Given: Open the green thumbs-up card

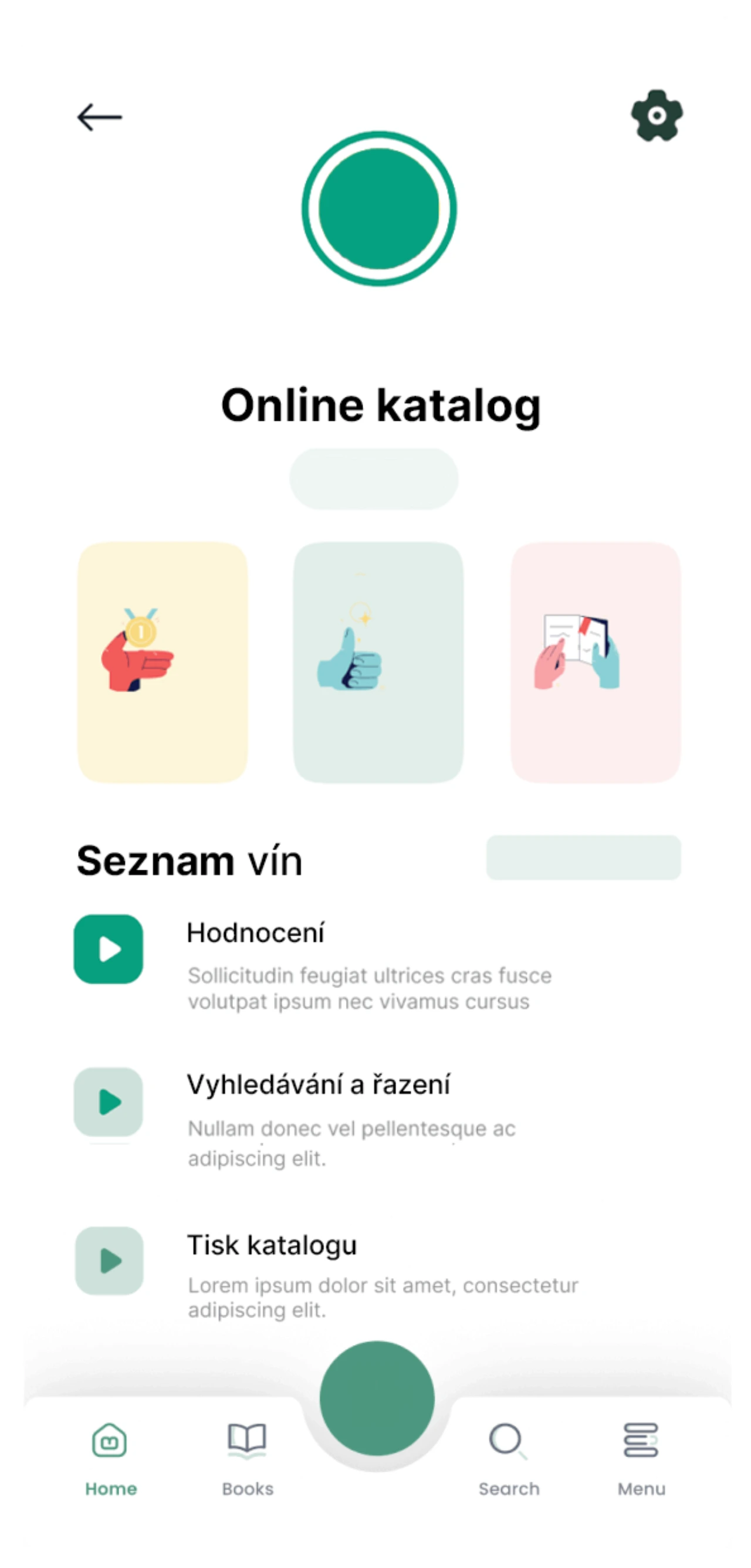Looking at the screenshot, I should pyautogui.click(x=378, y=662).
